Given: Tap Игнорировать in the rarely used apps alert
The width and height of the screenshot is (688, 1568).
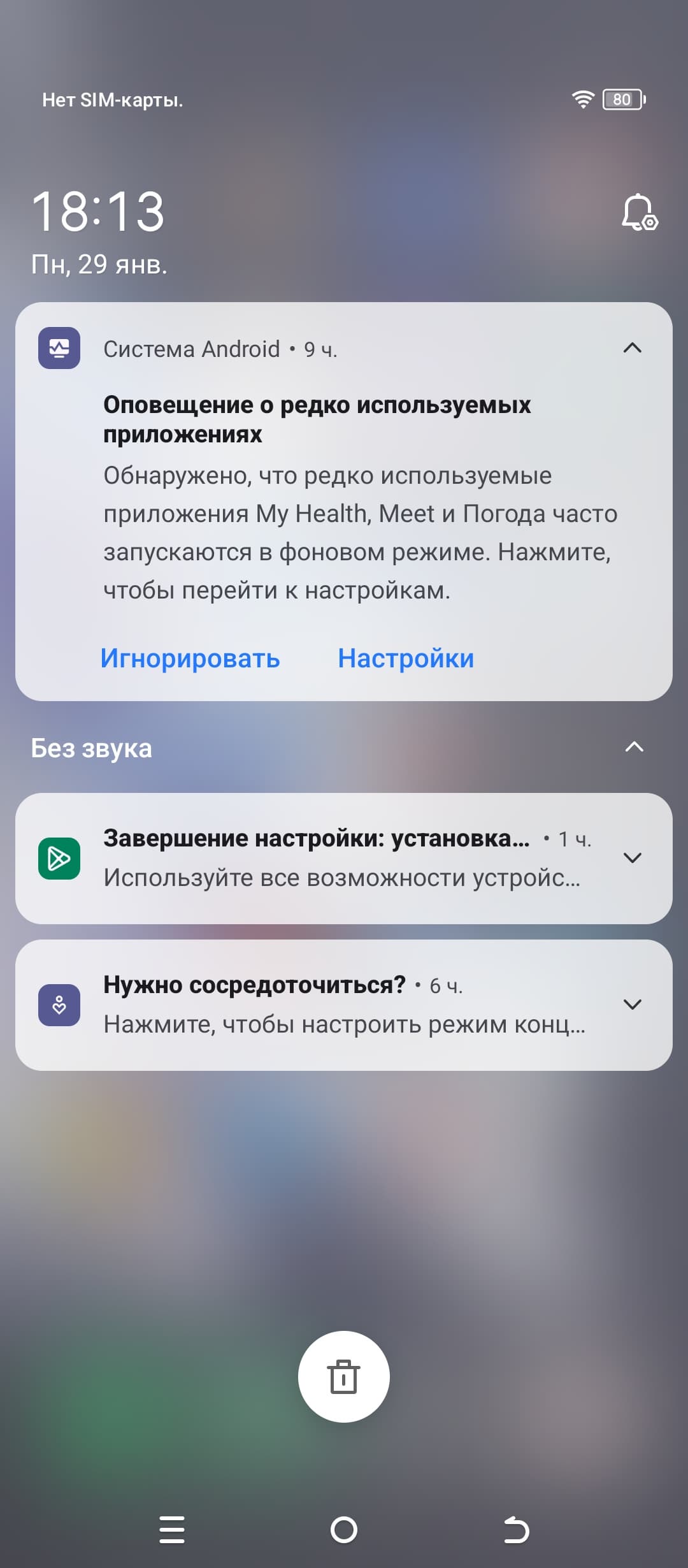Looking at the screenshot, I should pyautogui.click(x=190, y=658).
